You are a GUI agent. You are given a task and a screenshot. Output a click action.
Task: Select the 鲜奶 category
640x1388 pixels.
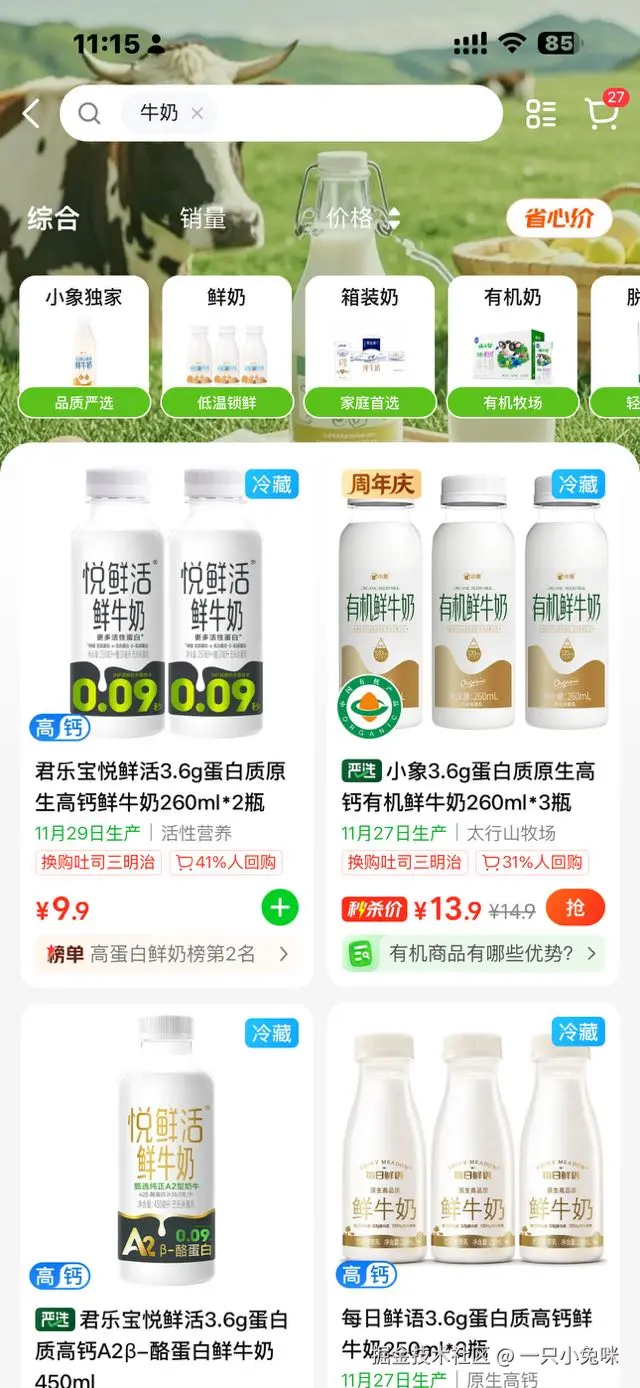pyautogui.click(x=227, y=345)
